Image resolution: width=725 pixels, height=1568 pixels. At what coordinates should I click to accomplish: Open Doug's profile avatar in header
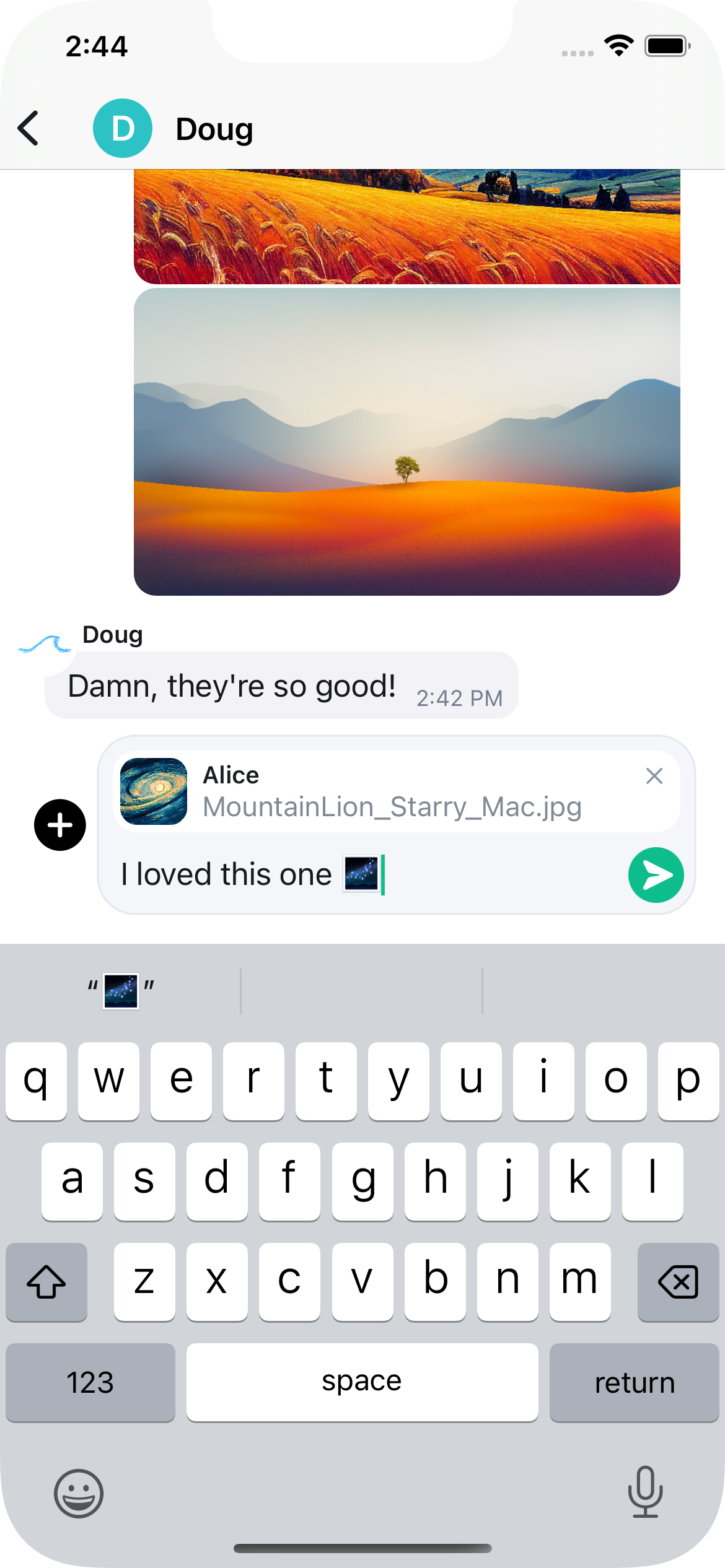point(123,128)
